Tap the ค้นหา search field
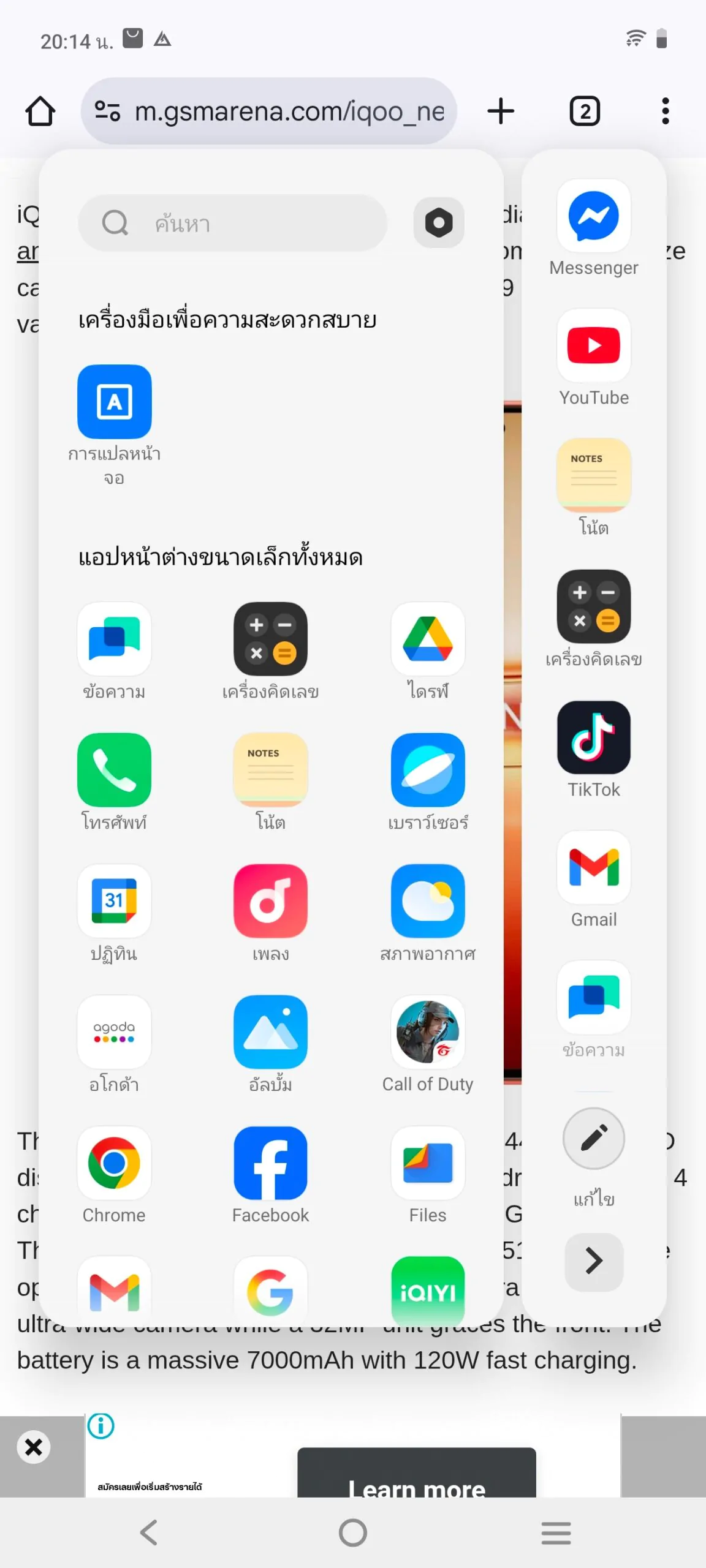706x1568 pixels. (233, 223)
